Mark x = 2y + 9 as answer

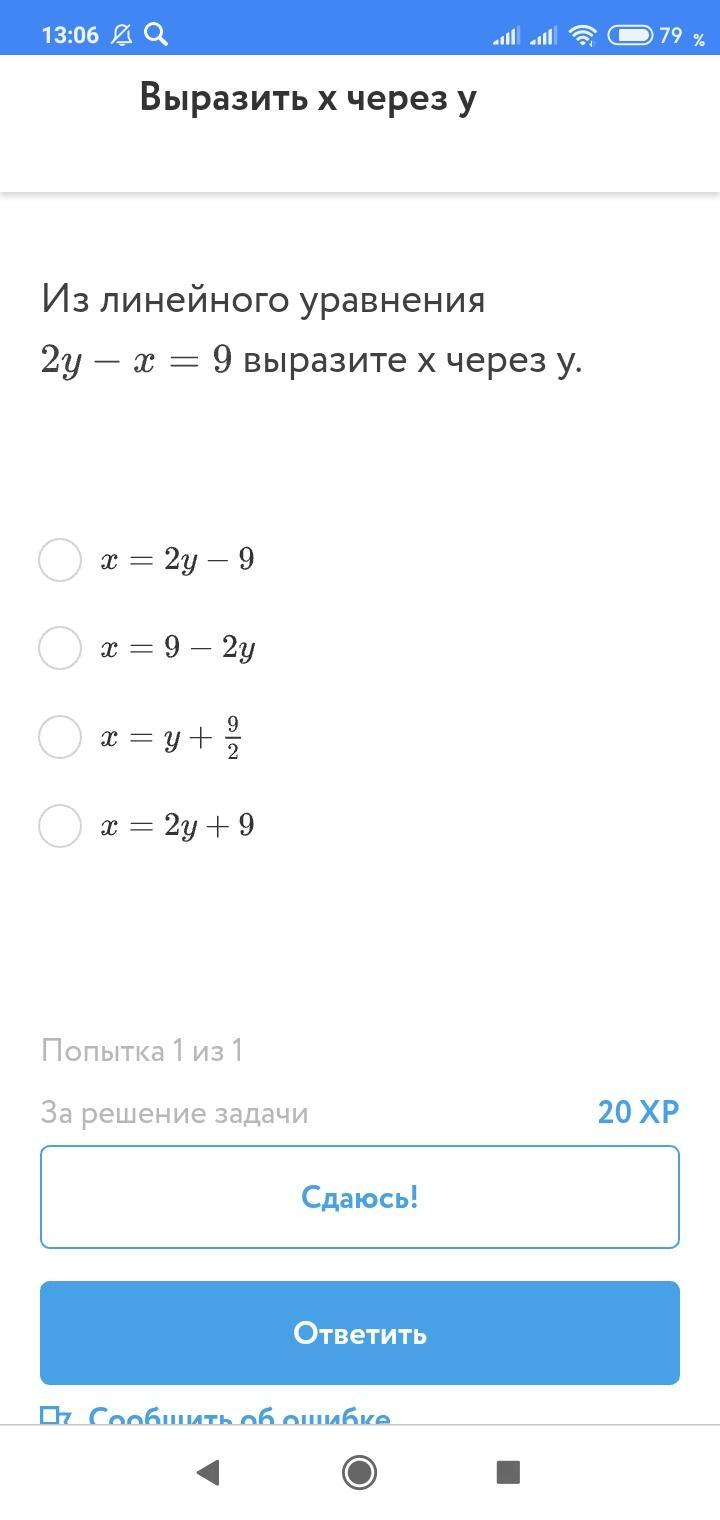coord(60,826)
